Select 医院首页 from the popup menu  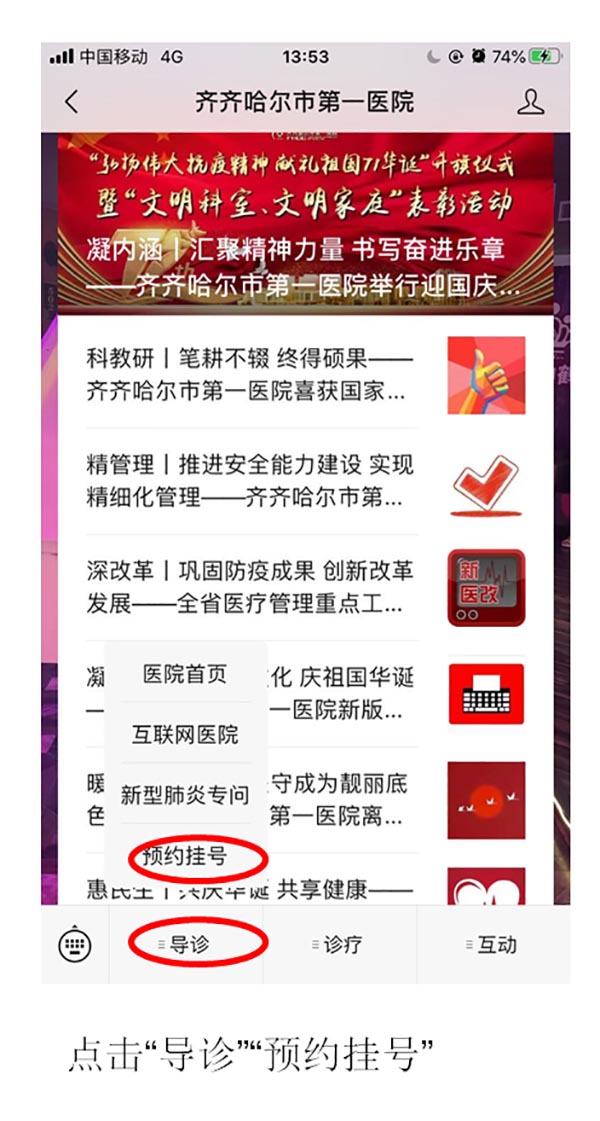(185, 674)
